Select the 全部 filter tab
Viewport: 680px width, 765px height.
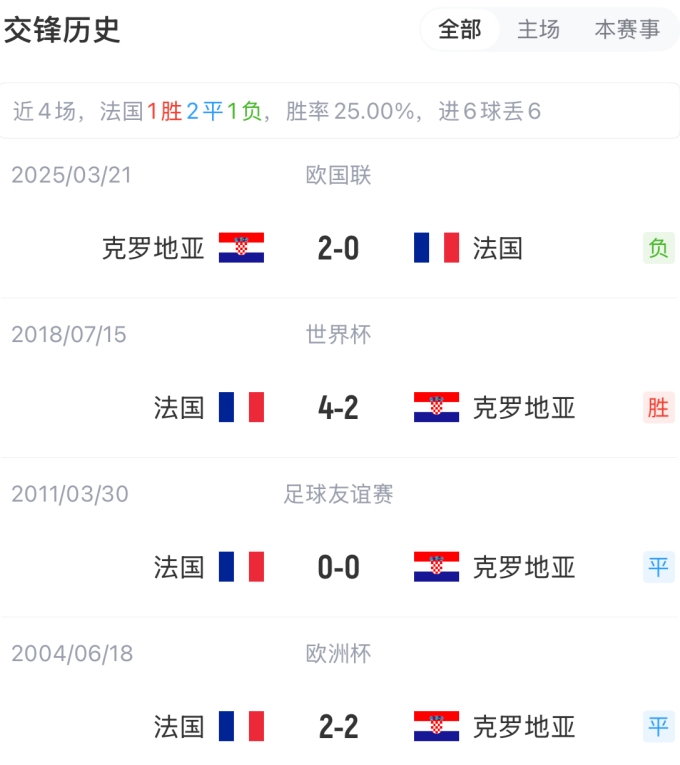click(460, 30)
